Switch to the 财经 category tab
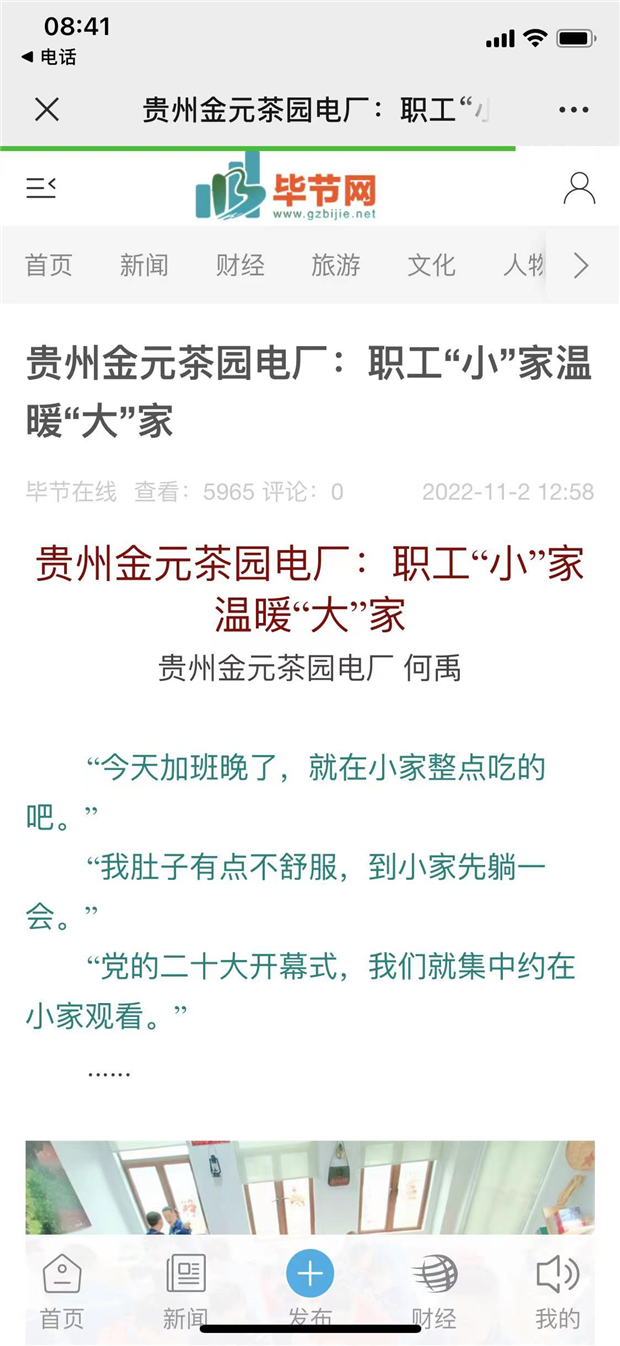Image resolution: width=620 pixels, height=1346 pixels. (x=240, y=265)
